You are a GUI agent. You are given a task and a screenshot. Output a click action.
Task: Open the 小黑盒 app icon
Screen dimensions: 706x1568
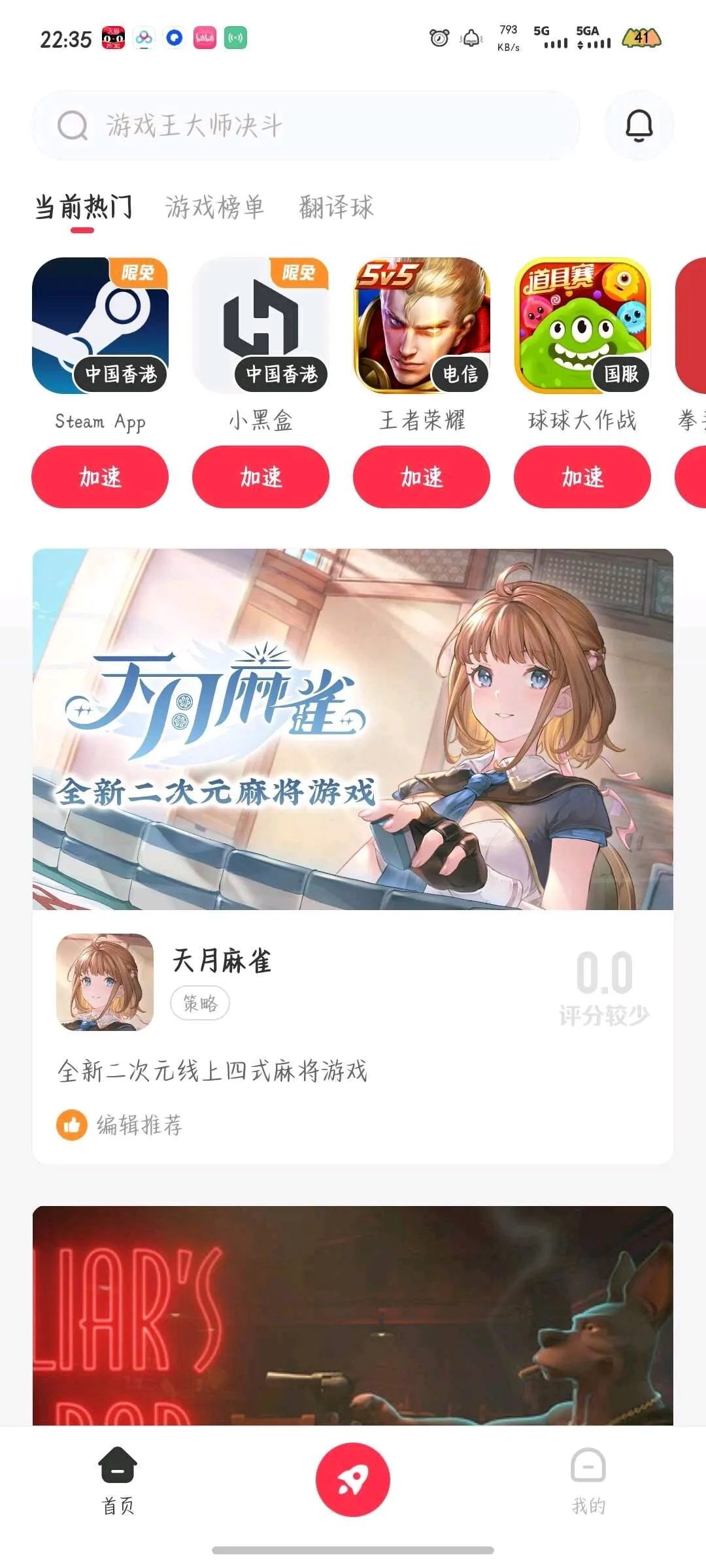coord(261,325)
